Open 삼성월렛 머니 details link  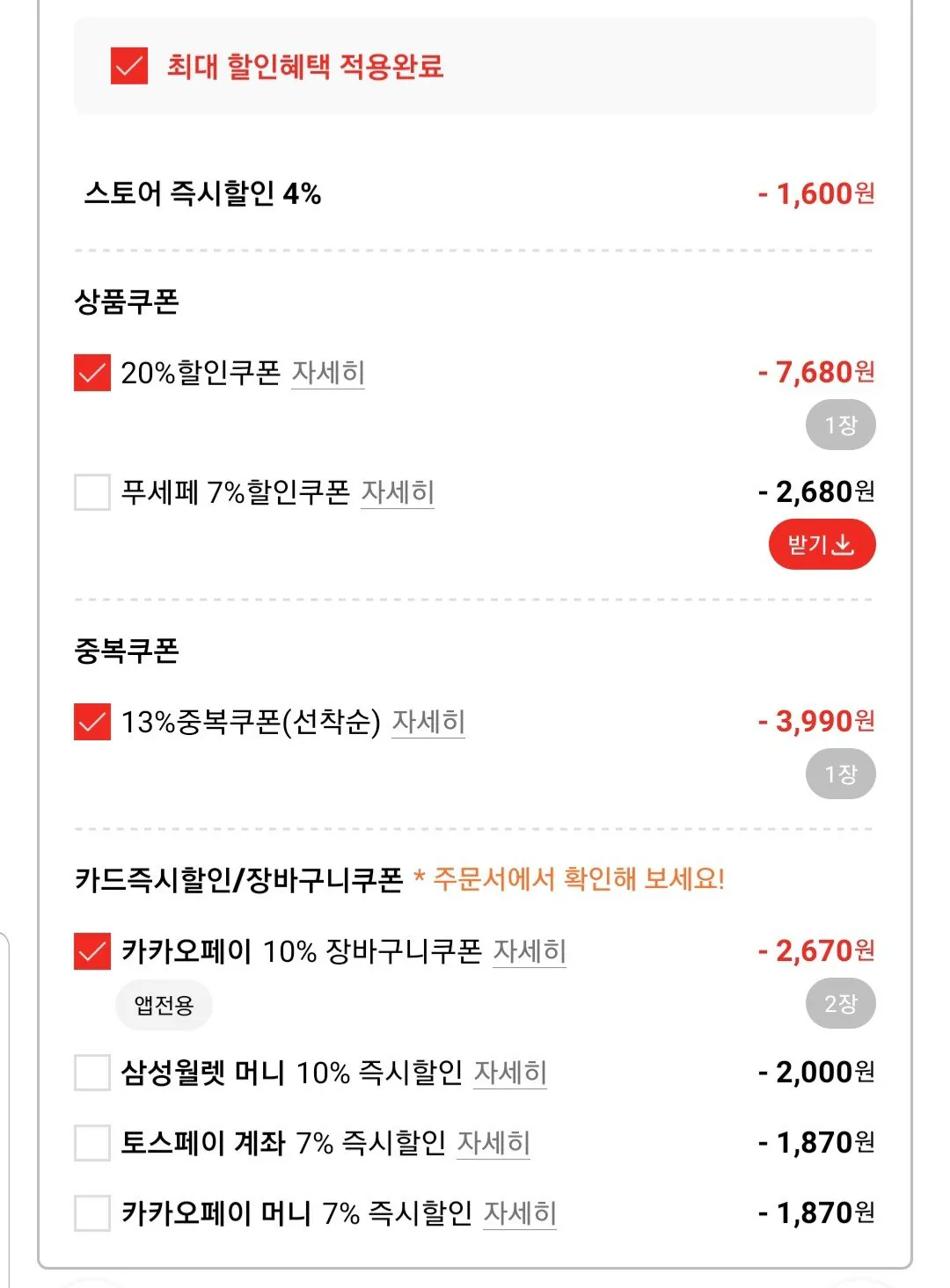[x=511, y=1073]
